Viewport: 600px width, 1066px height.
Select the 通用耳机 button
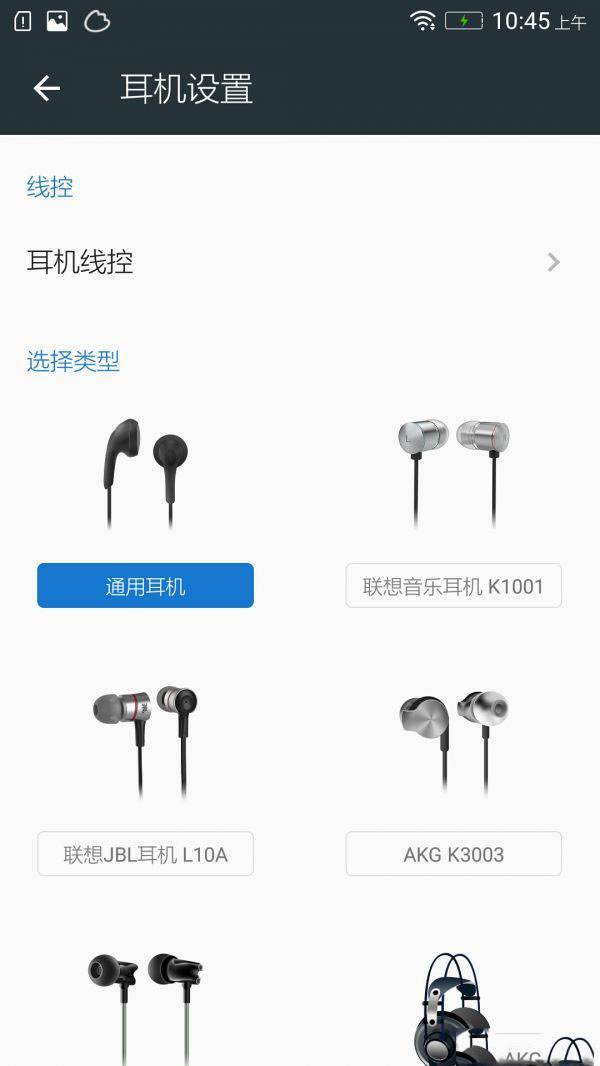click(145, 586)
